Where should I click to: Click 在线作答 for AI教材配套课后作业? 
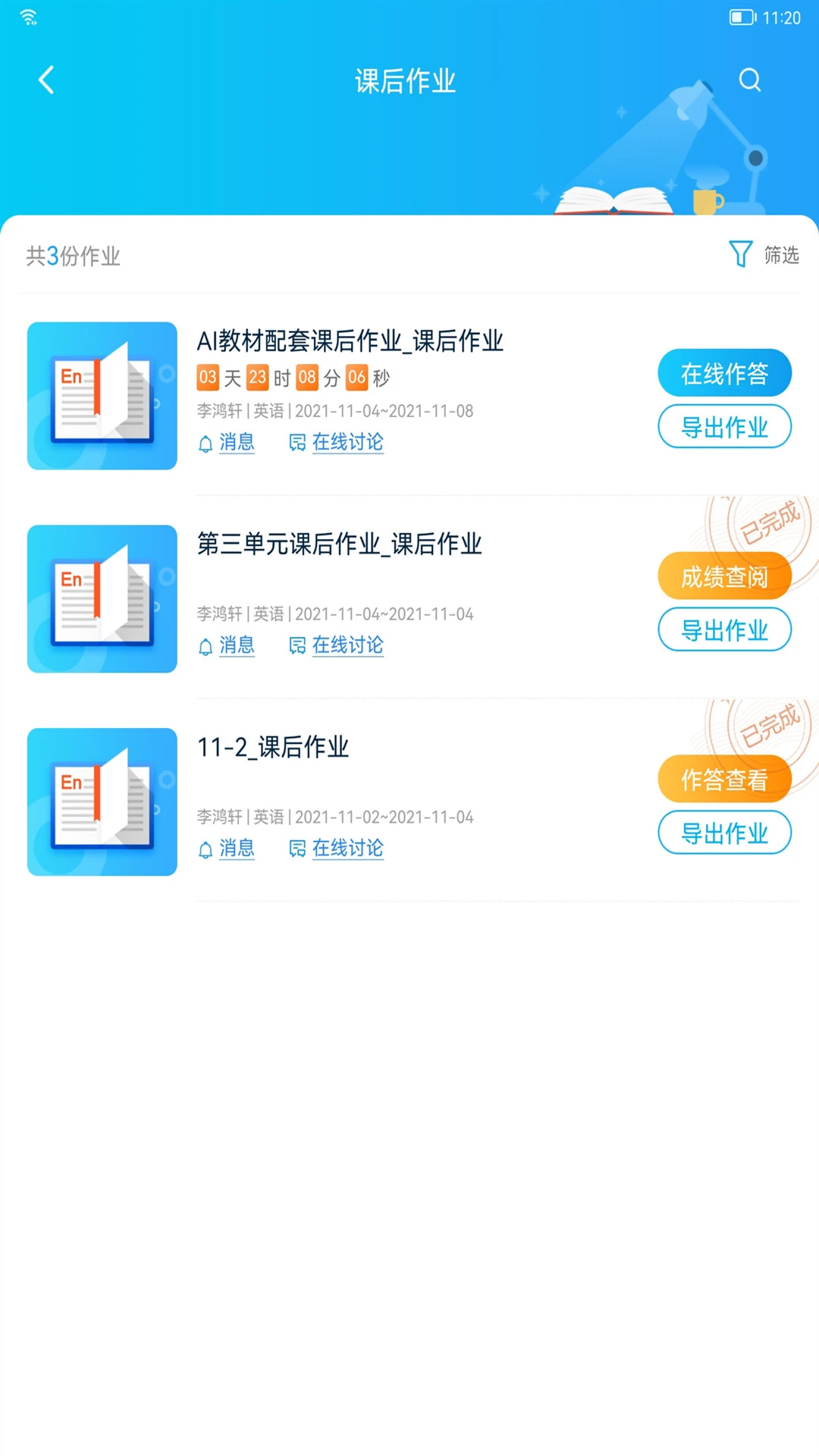[x=725, y=372]
